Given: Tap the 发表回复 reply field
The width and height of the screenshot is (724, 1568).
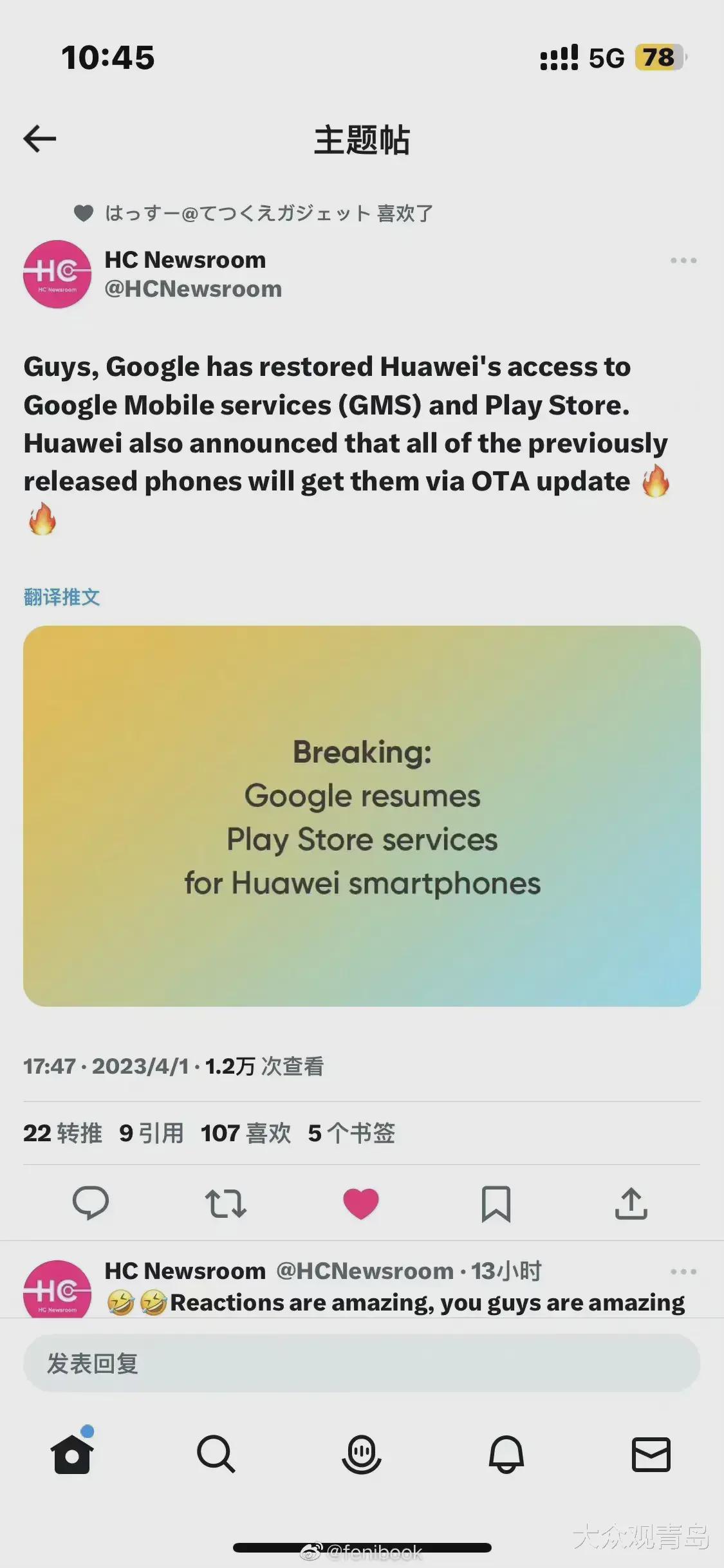Looking at the screenshot, I should coord(362,1363).
